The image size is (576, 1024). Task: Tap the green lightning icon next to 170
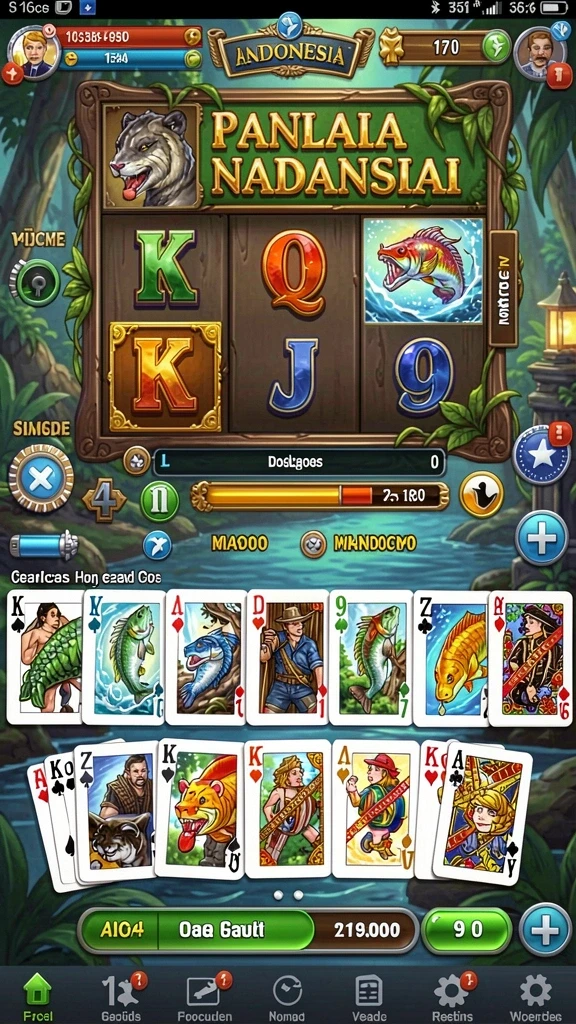[496, 47]
